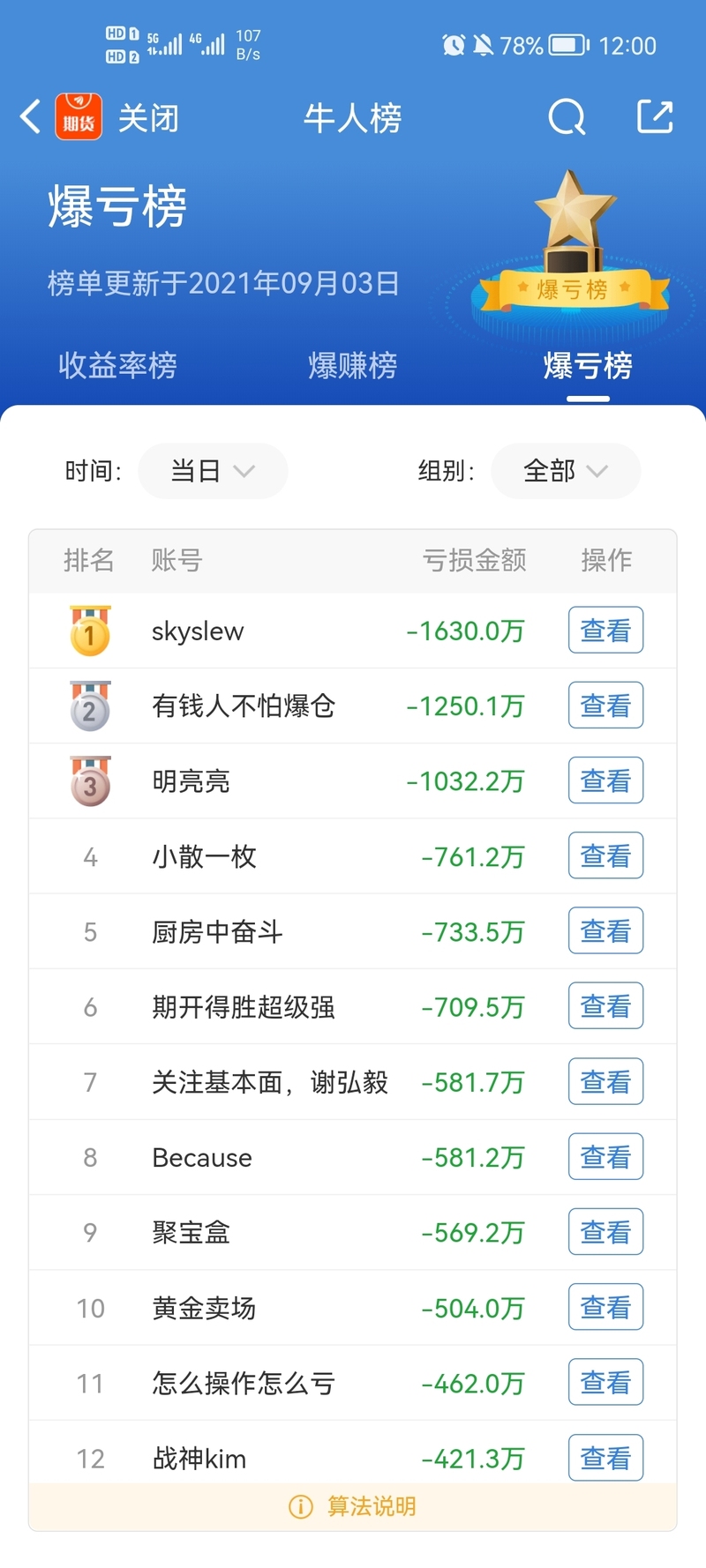Screen dimensions: 706x1568
Task: Tap 查看 for skyslew
Action: tap(605, 631)
